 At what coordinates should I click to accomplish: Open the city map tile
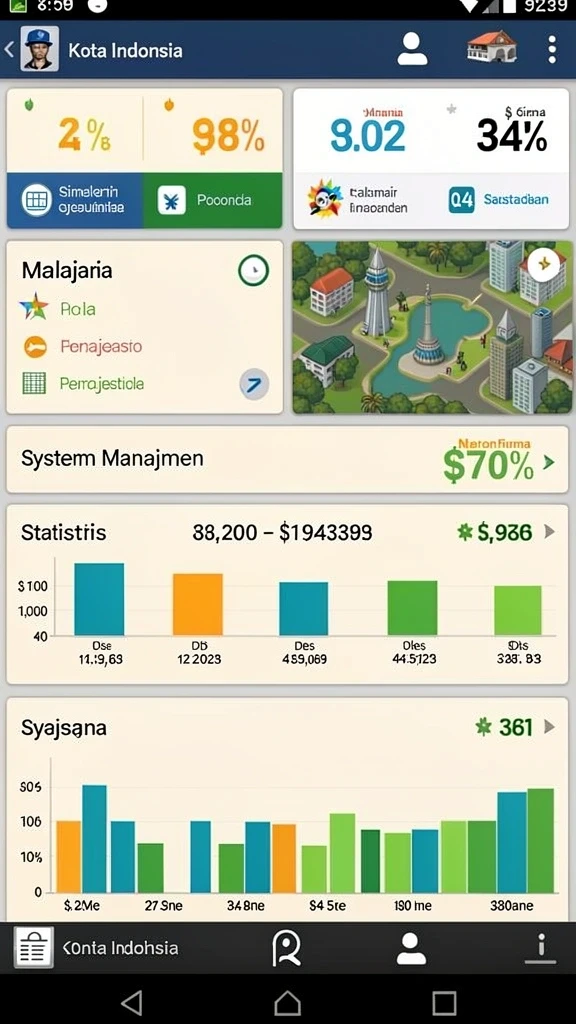[432, 327]
